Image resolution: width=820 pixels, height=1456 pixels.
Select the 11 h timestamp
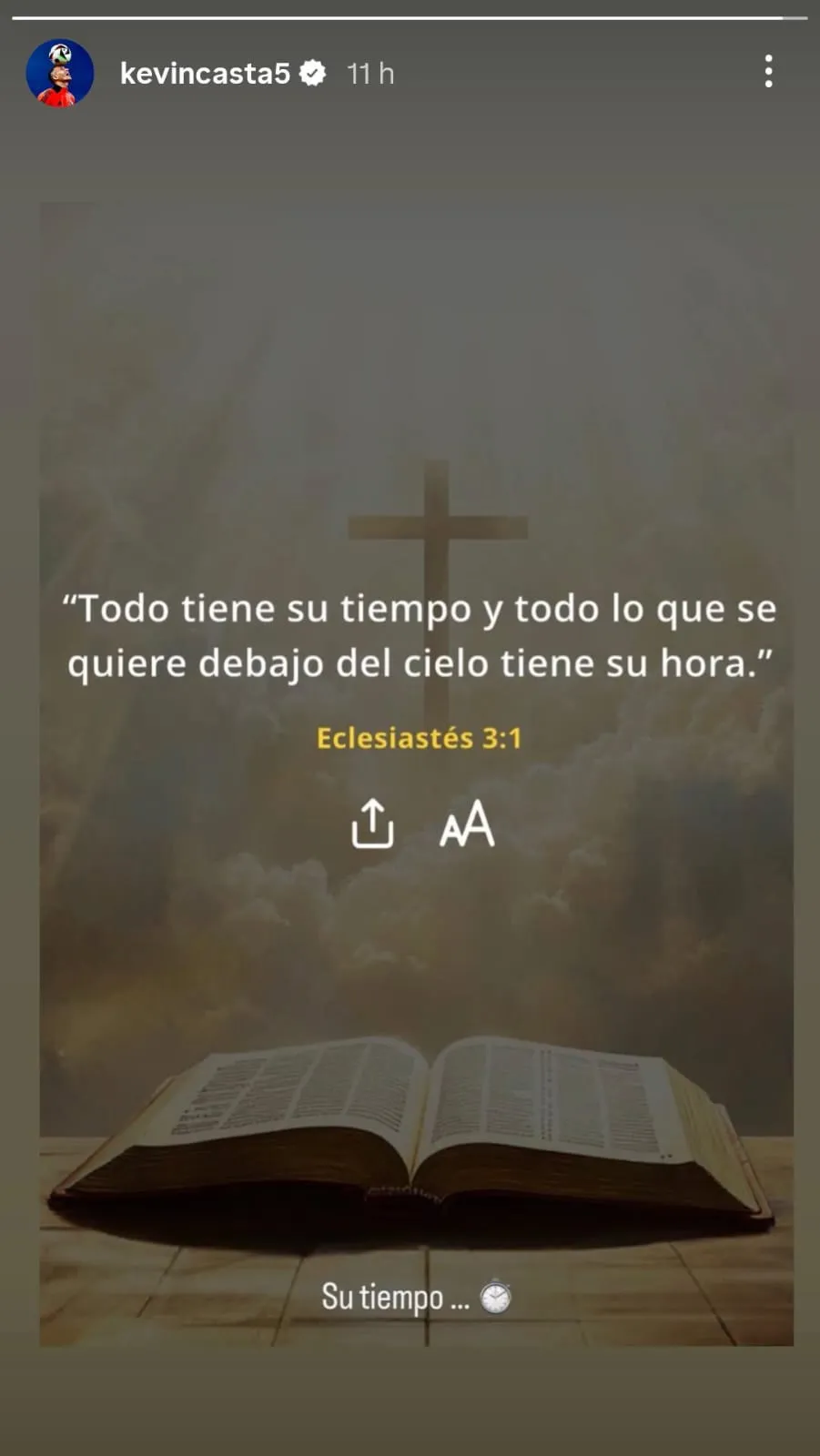pyautogui.click(x=369, y=74)
